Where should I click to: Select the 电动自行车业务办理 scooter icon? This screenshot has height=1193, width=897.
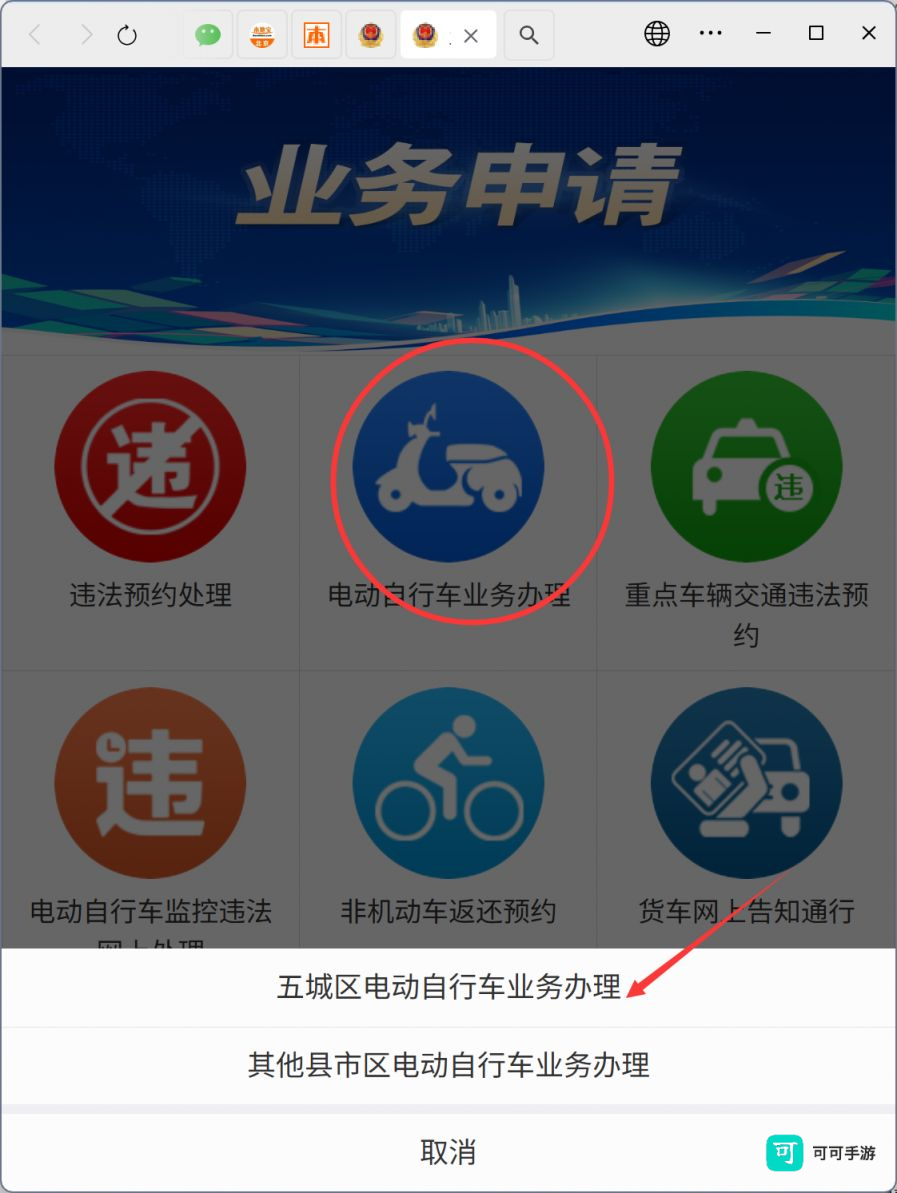coord(447,466)
